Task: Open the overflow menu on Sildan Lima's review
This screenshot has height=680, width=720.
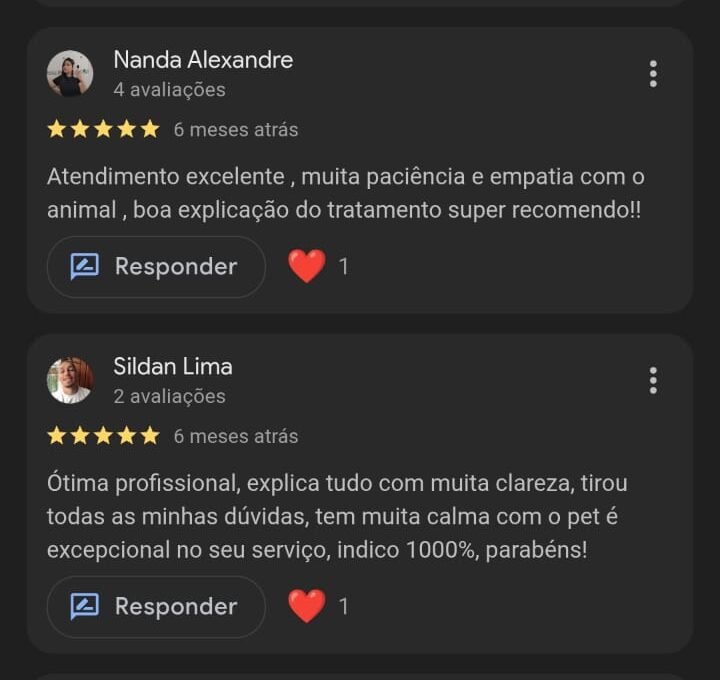Action: (653, 380)
